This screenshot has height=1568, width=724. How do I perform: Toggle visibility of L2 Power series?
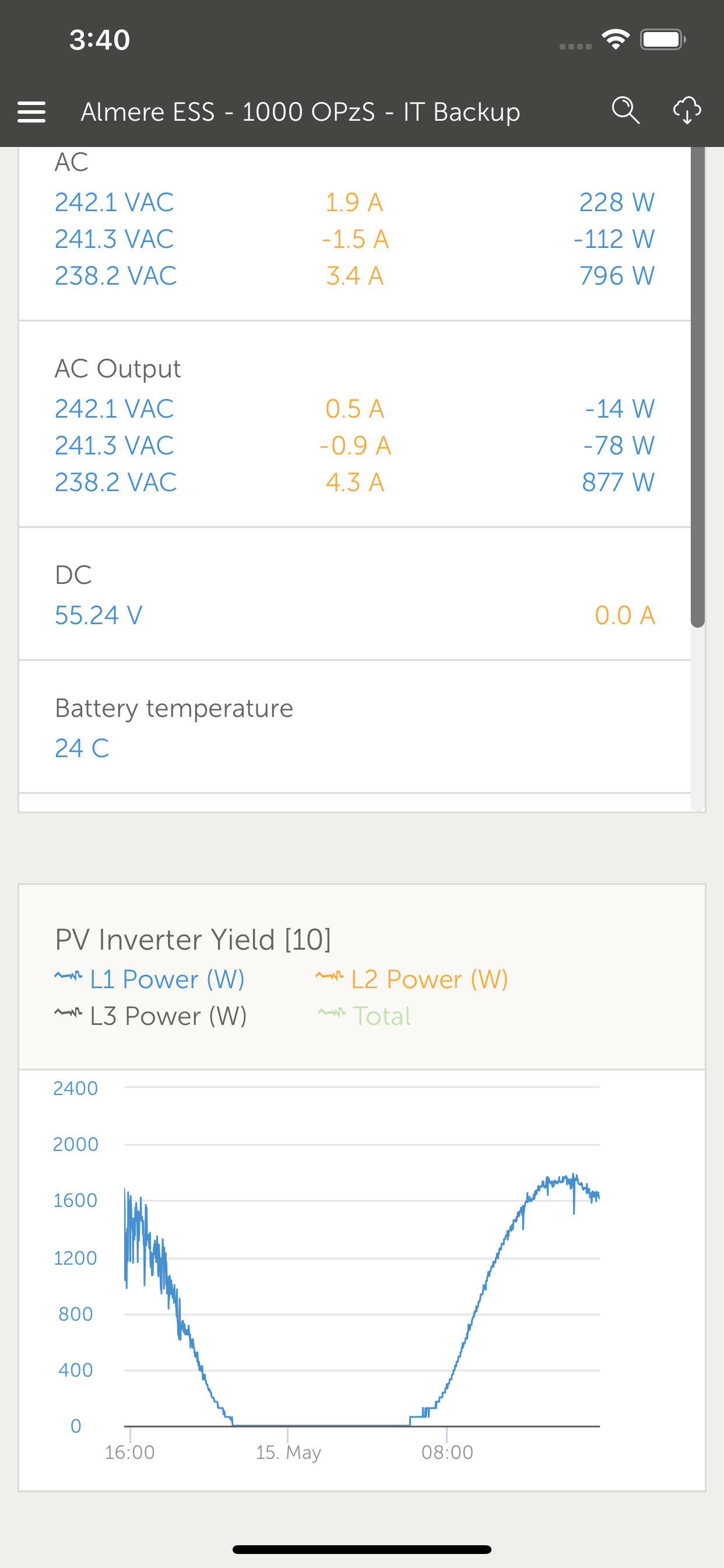coord(429,979)
